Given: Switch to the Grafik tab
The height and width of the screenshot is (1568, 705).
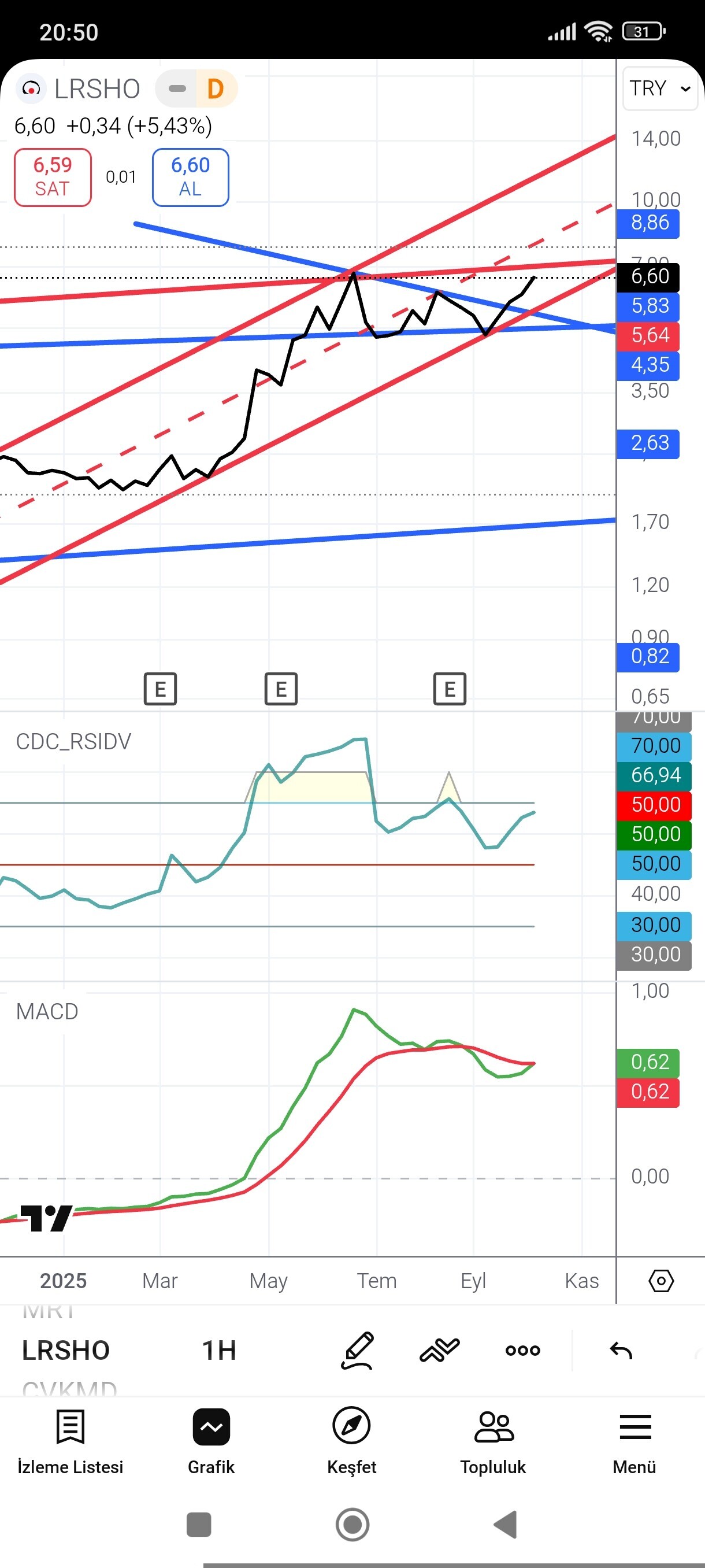Looking at the screenshot, I should tap(211, 1441).
